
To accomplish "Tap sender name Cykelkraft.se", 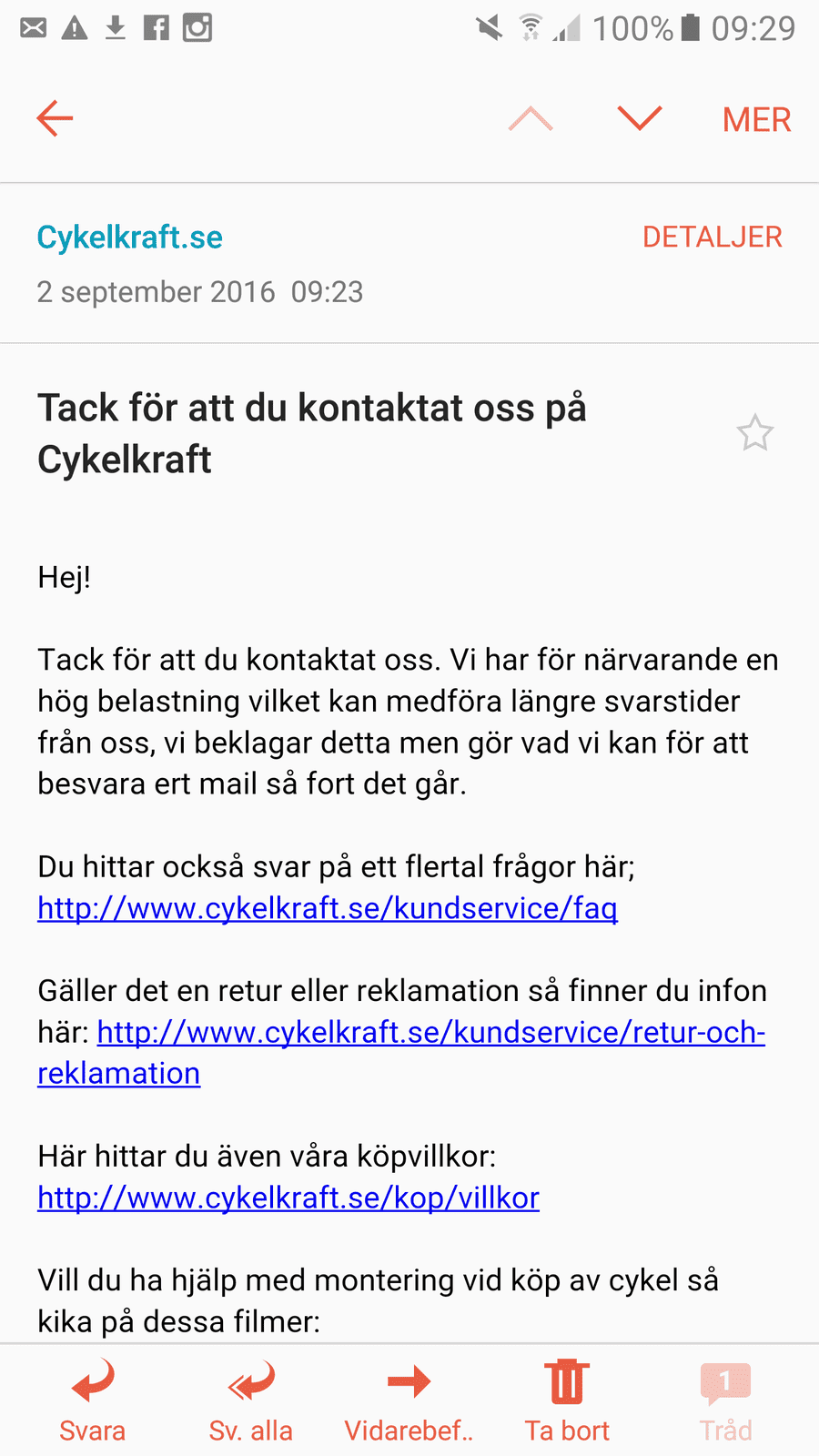I will tap(130, 238).
